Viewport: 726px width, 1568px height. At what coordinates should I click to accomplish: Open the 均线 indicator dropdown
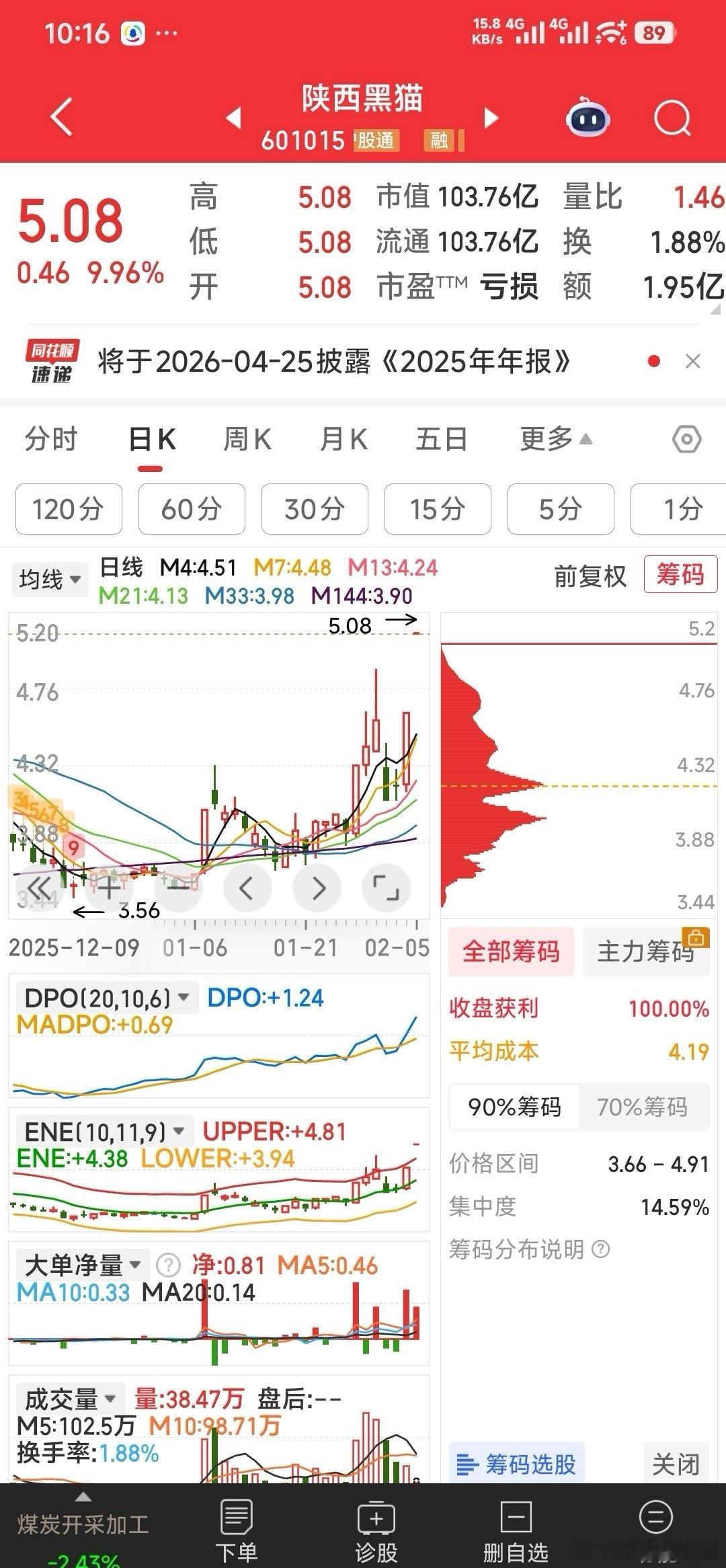tap(50, 579)
